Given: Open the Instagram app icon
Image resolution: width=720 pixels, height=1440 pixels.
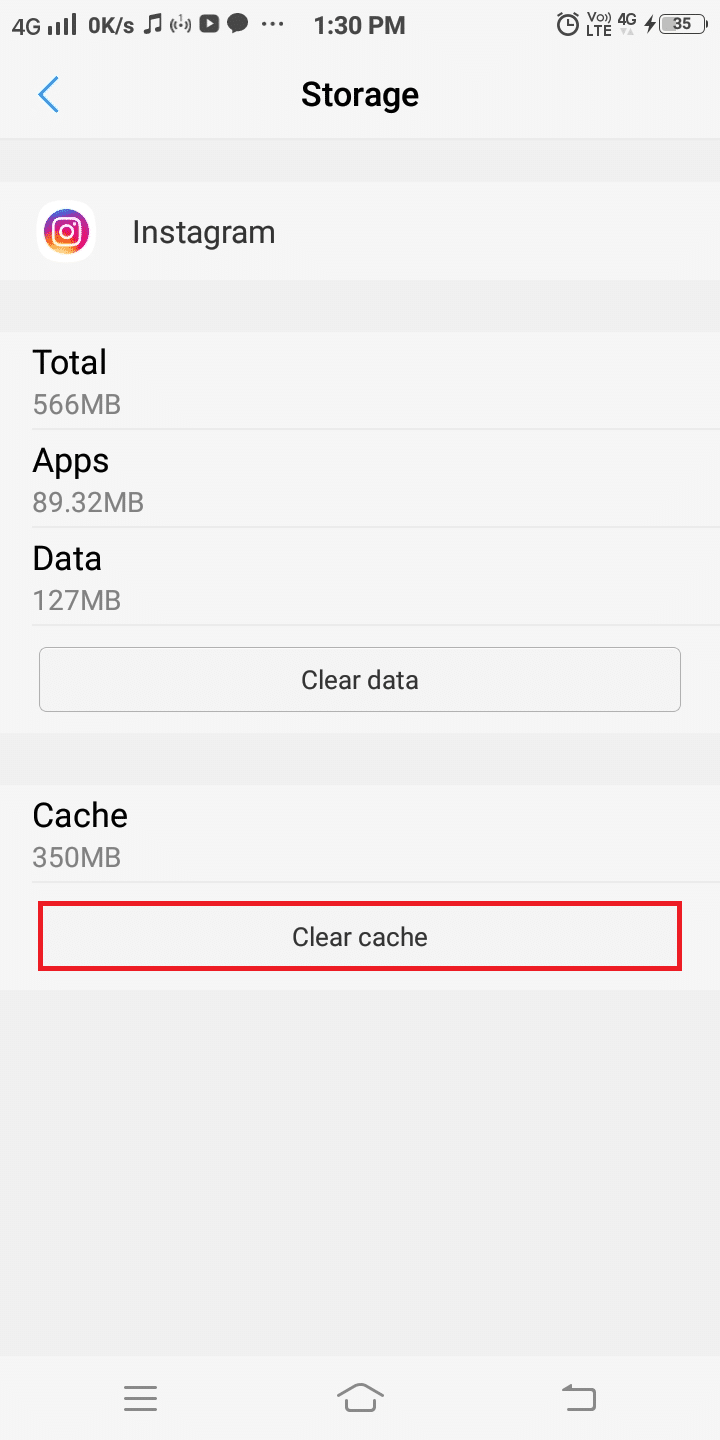Looking at the screenshot, I should point(65,231).
